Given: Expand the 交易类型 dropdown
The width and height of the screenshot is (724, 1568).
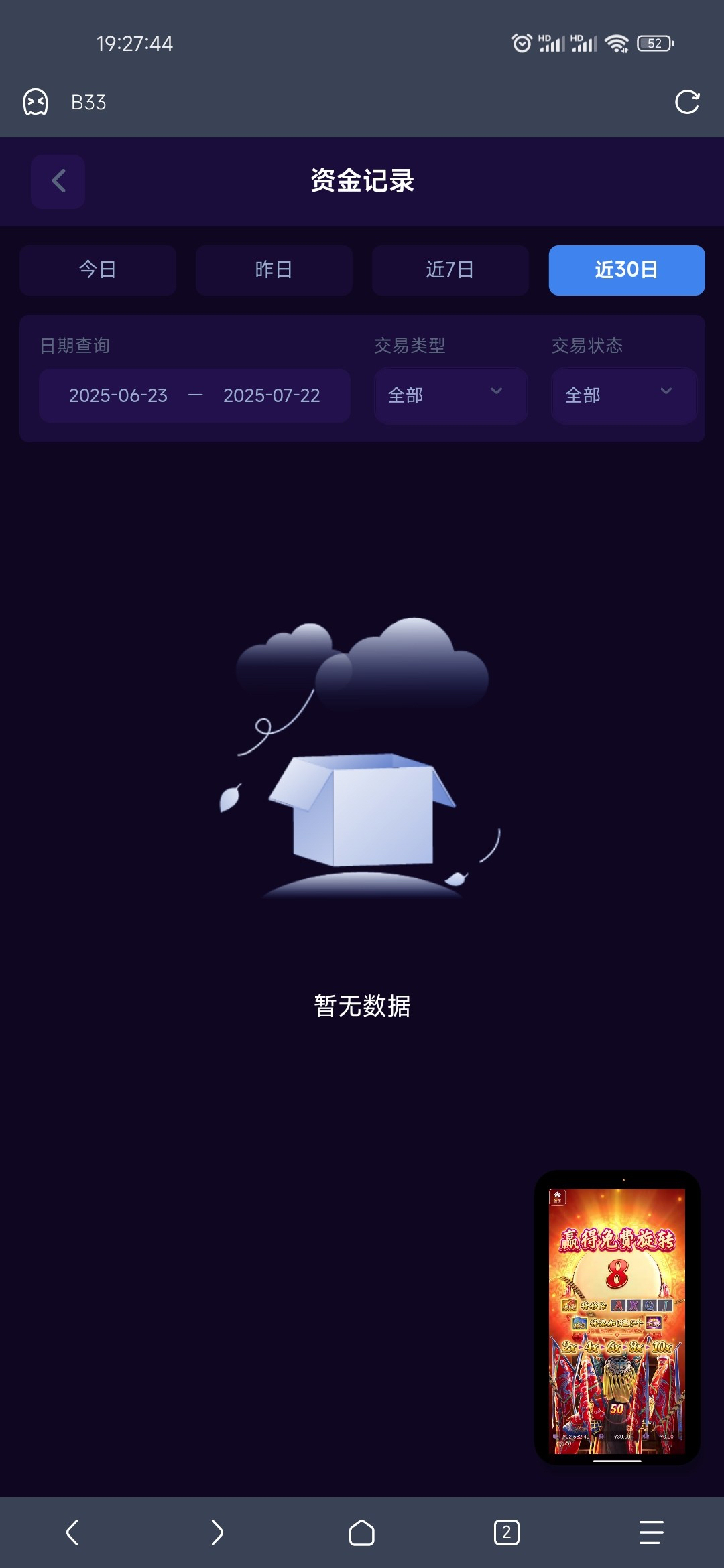Looking at the screenshot, I should (x=450, y=395).
